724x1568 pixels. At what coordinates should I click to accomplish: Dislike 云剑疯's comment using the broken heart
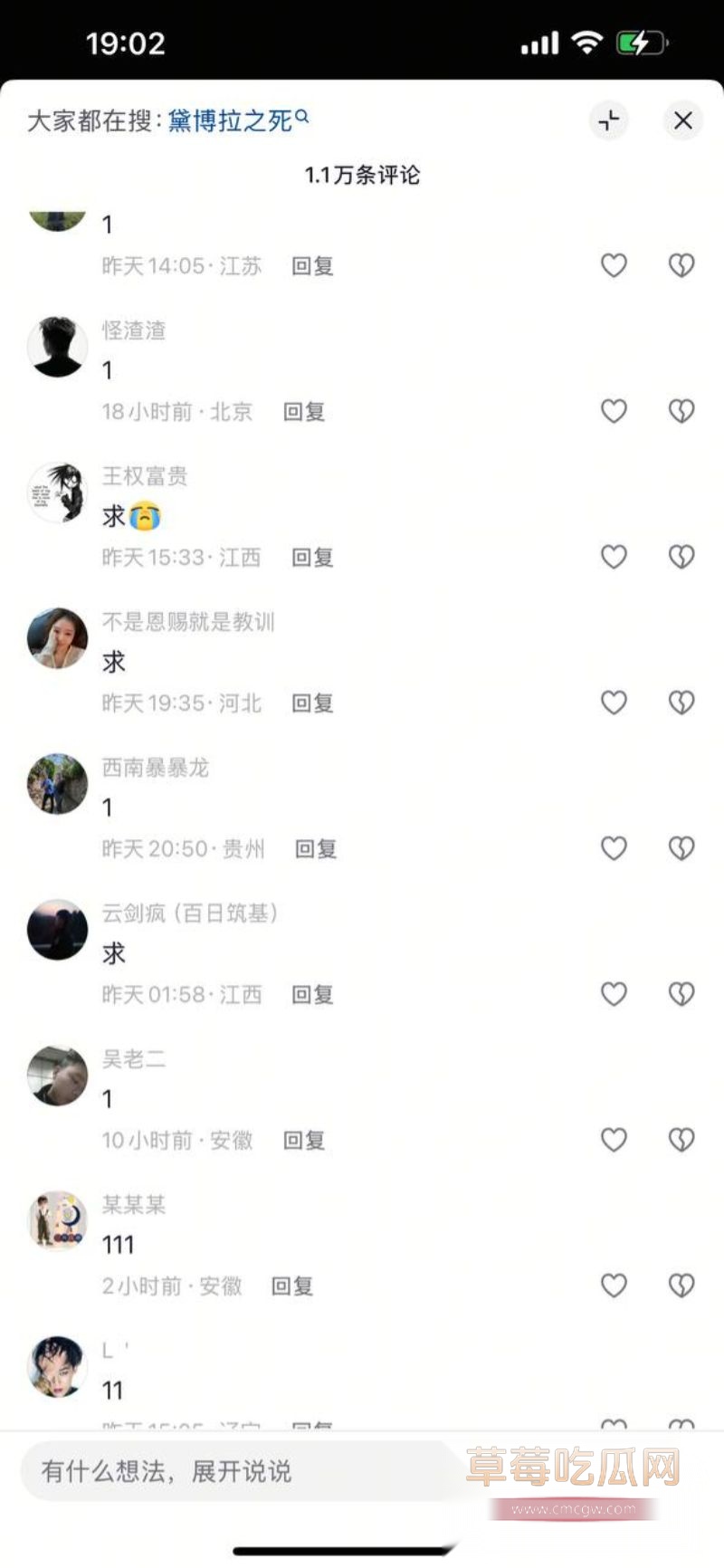click(x=681, y=994)
